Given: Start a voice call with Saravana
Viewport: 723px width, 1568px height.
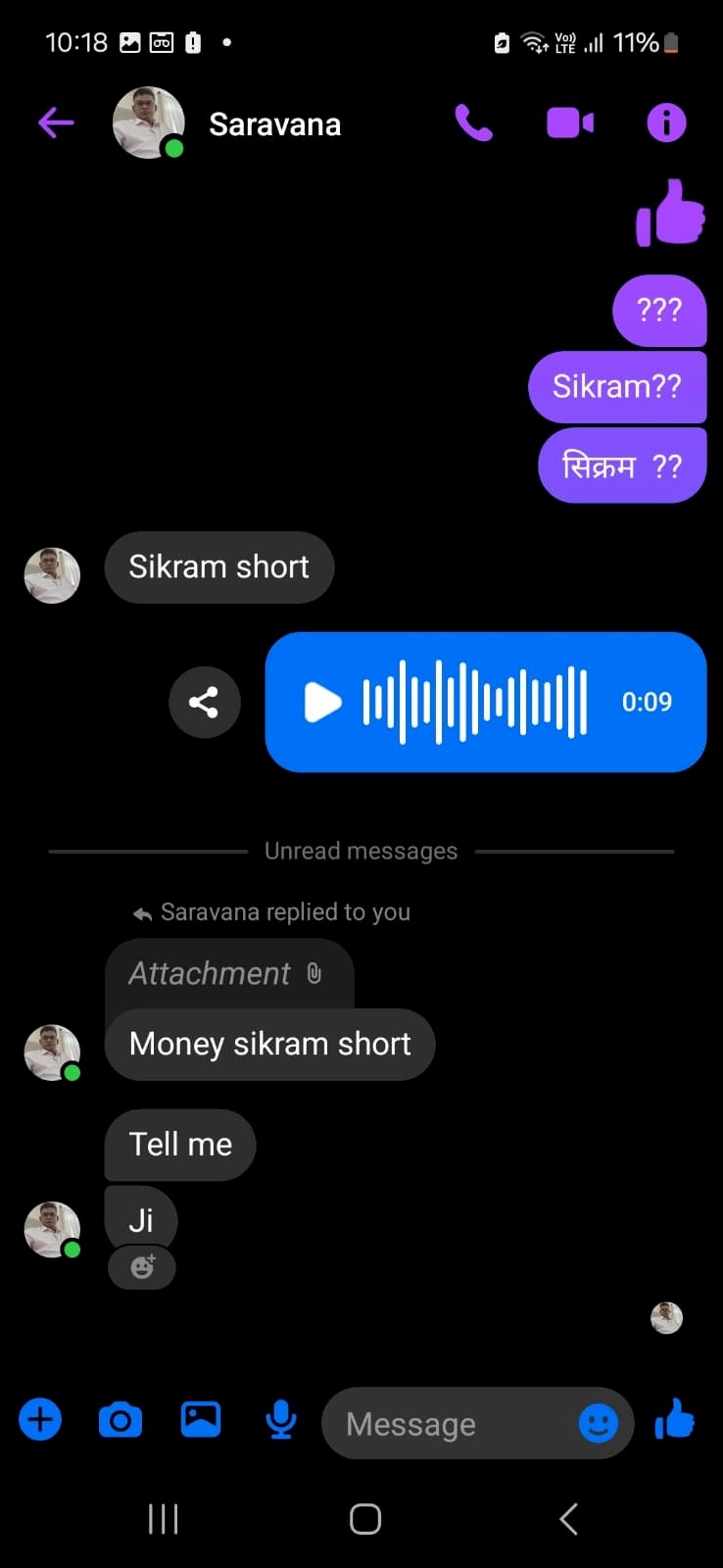Looking at the screenshot, I should 473,123.
